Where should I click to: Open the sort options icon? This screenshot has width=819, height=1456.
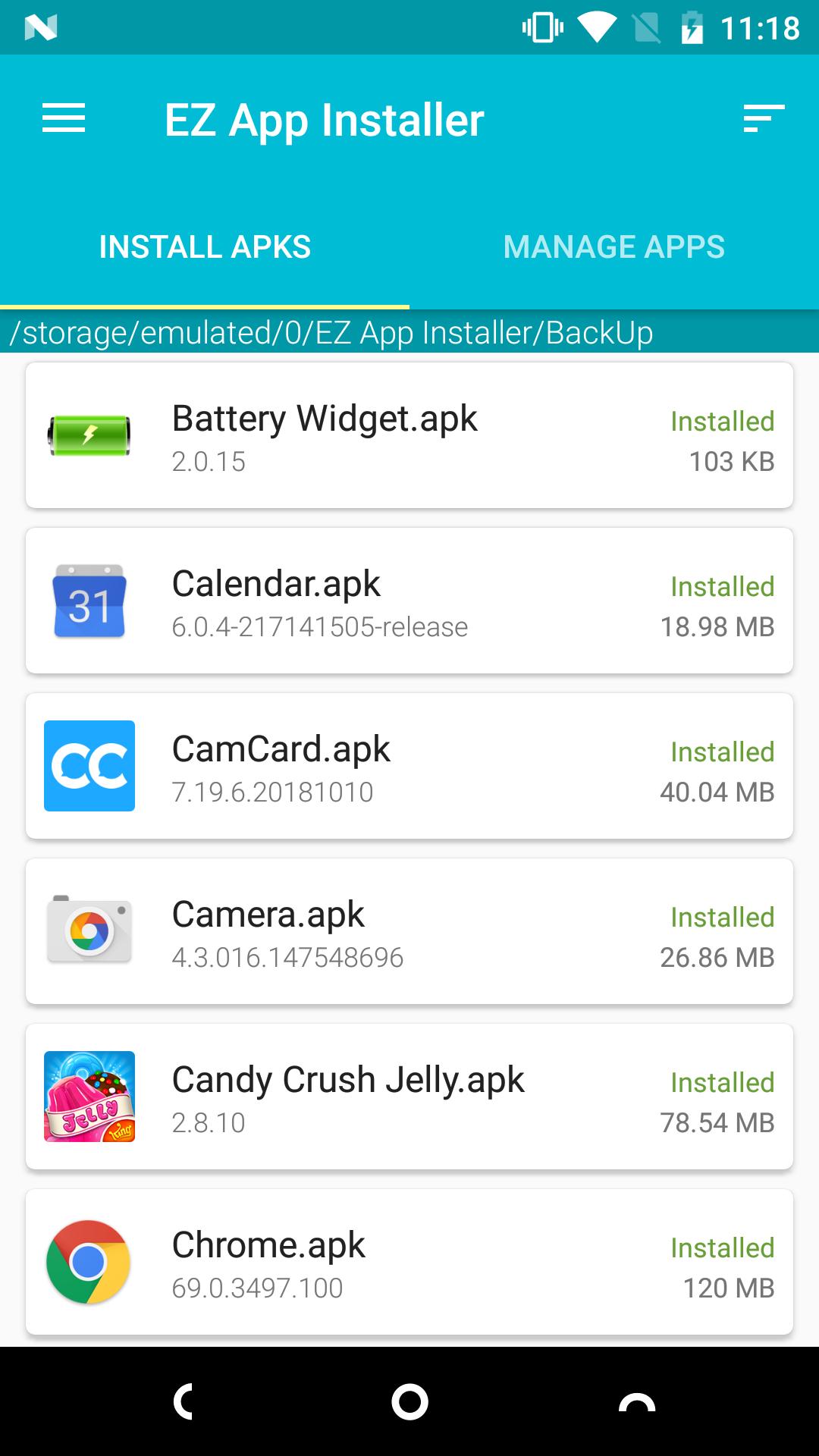[763, 118]
